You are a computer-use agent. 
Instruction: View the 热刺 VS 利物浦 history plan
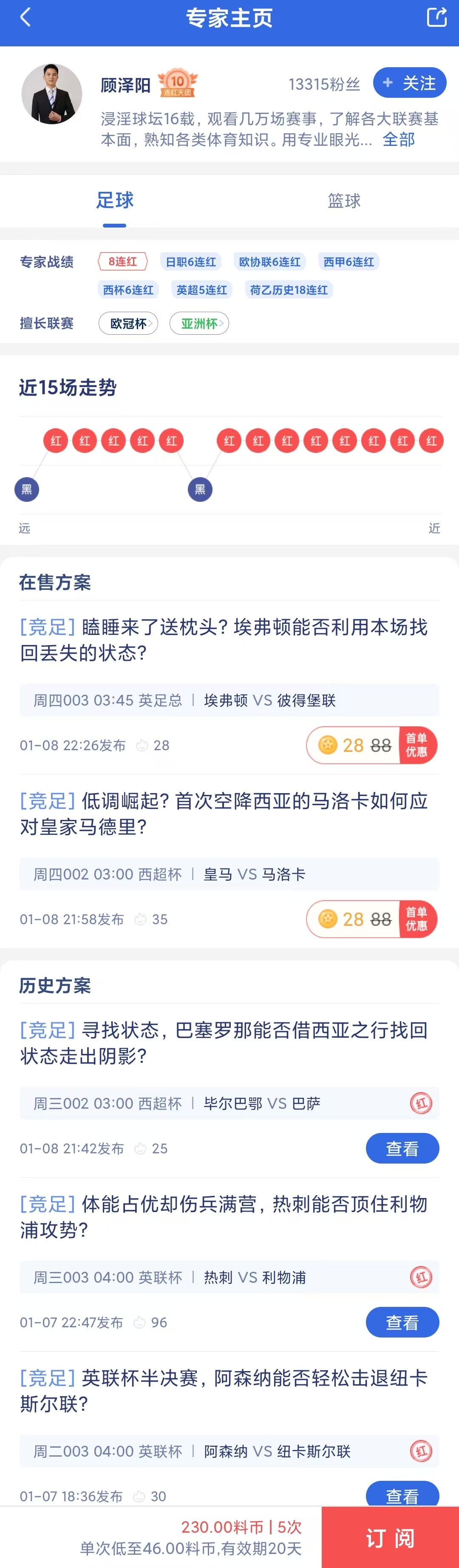[x=402, y=1322]
